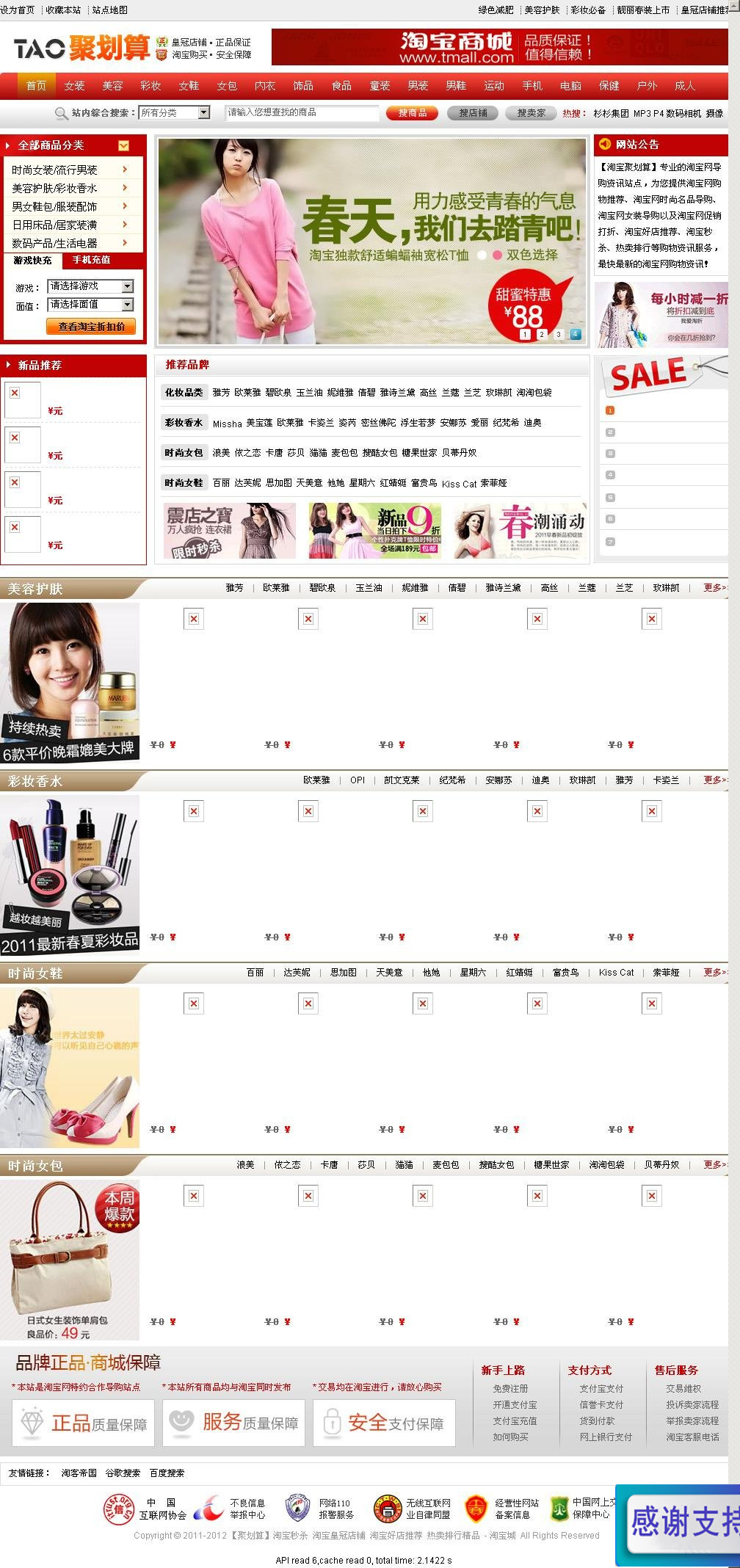Open the 女装 navigation tab
The image size is (740, 1568).
pos(74,86)
